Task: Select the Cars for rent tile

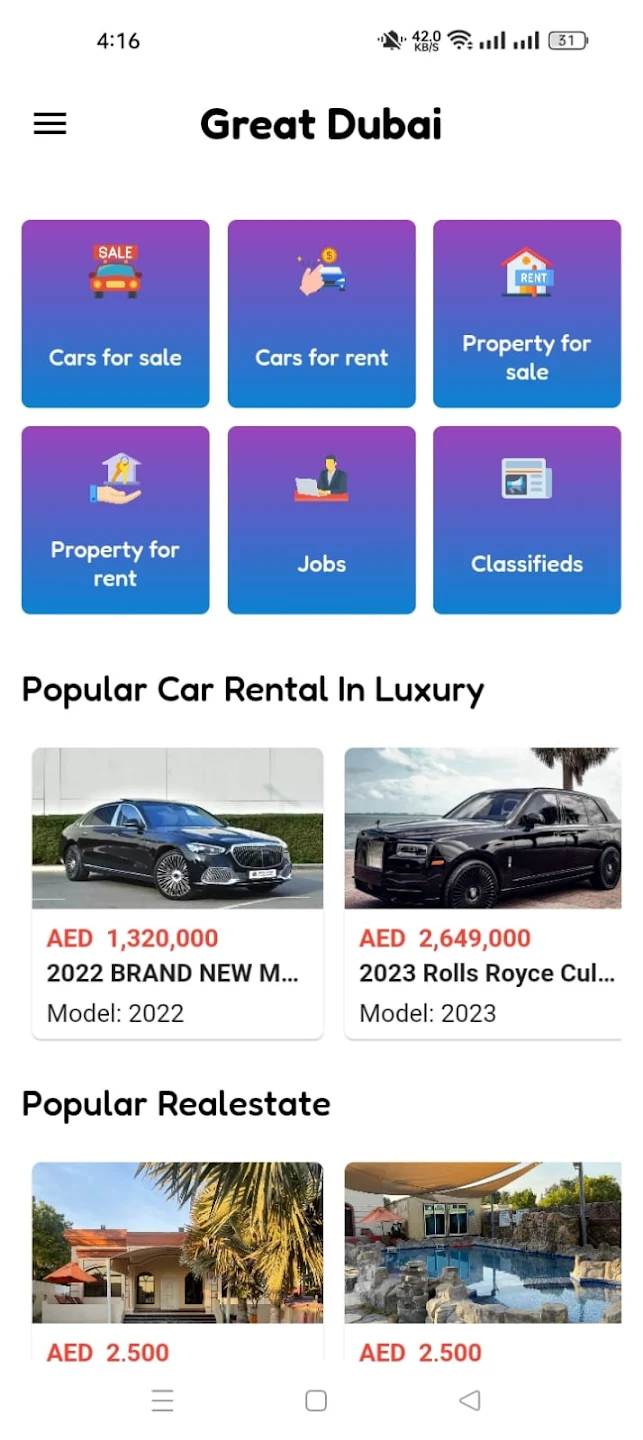Action: (321, 314)
